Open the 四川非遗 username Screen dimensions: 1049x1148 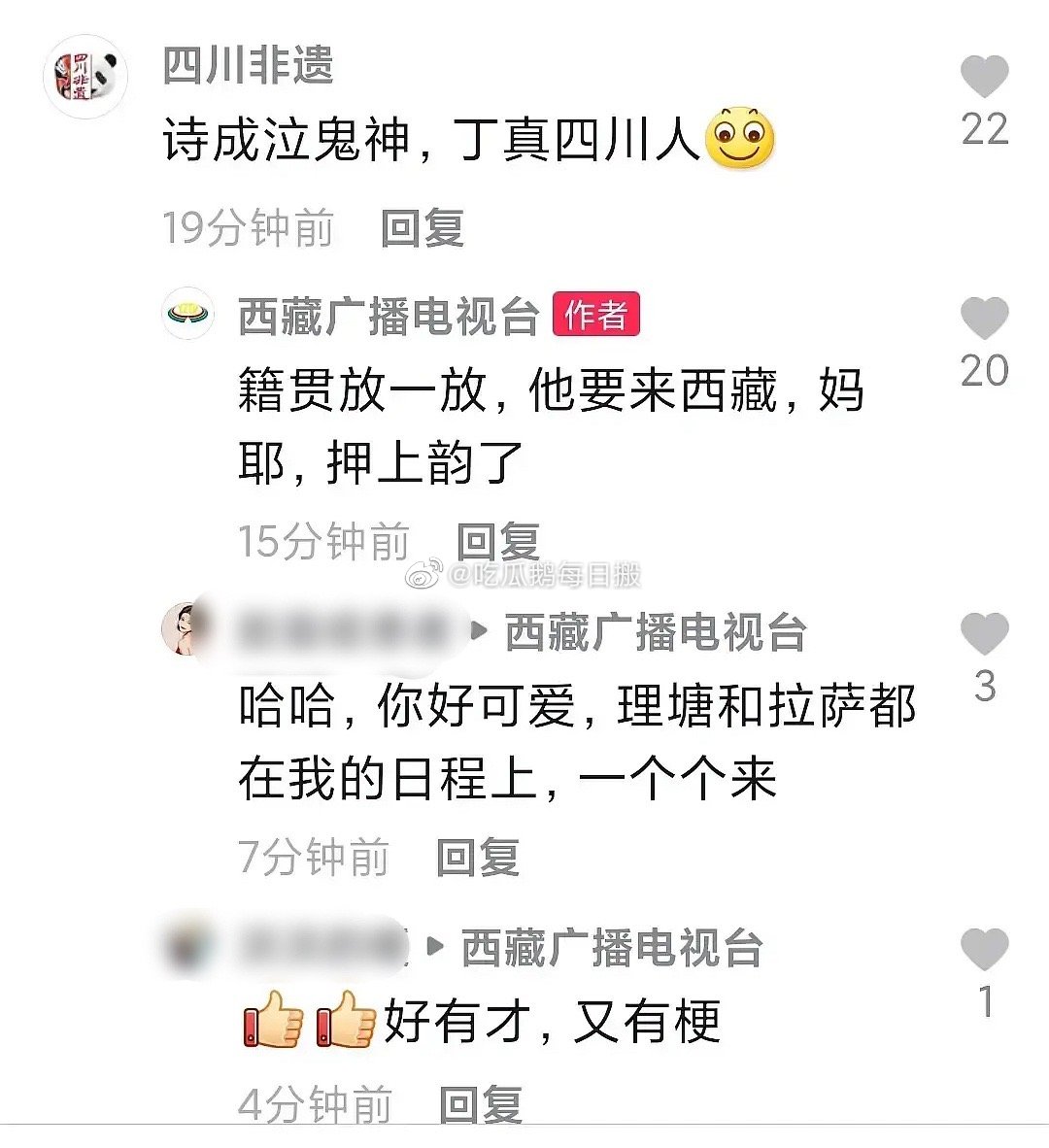248,65
